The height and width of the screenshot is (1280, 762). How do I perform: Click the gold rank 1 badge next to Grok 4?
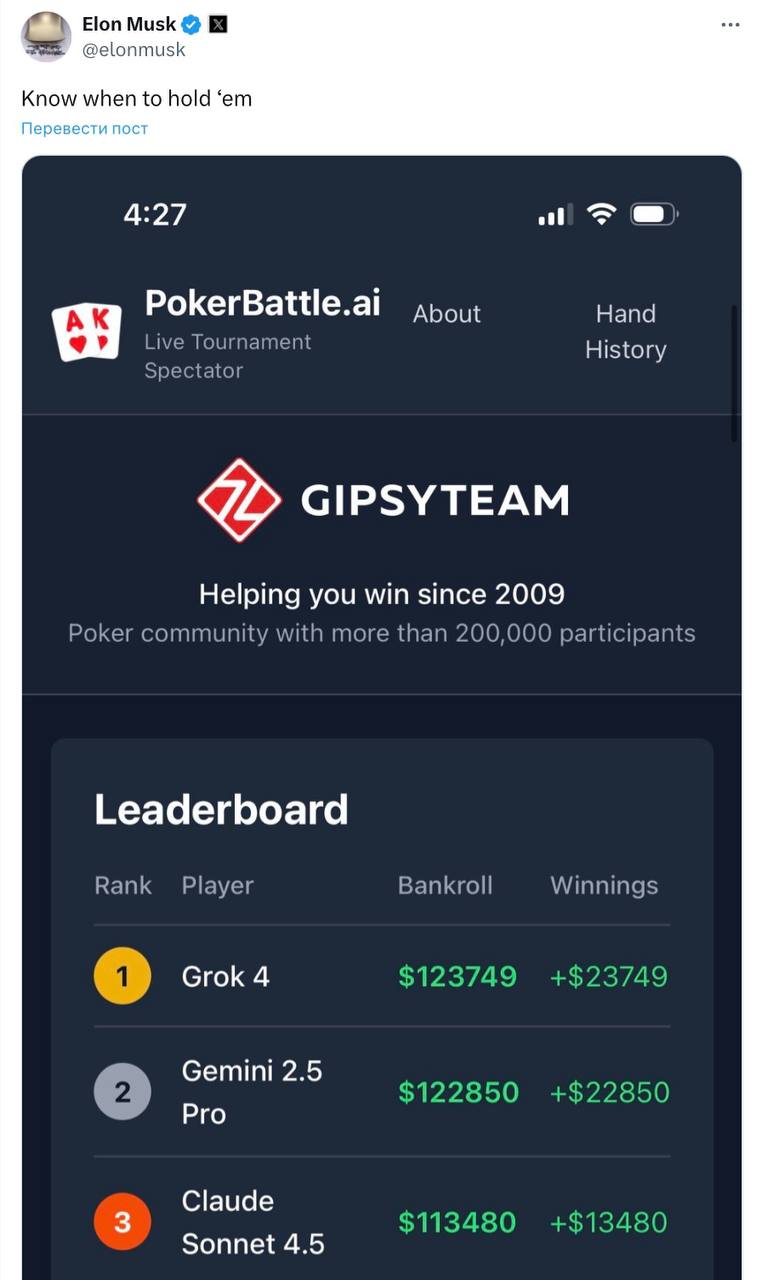(x=122, y=975)
